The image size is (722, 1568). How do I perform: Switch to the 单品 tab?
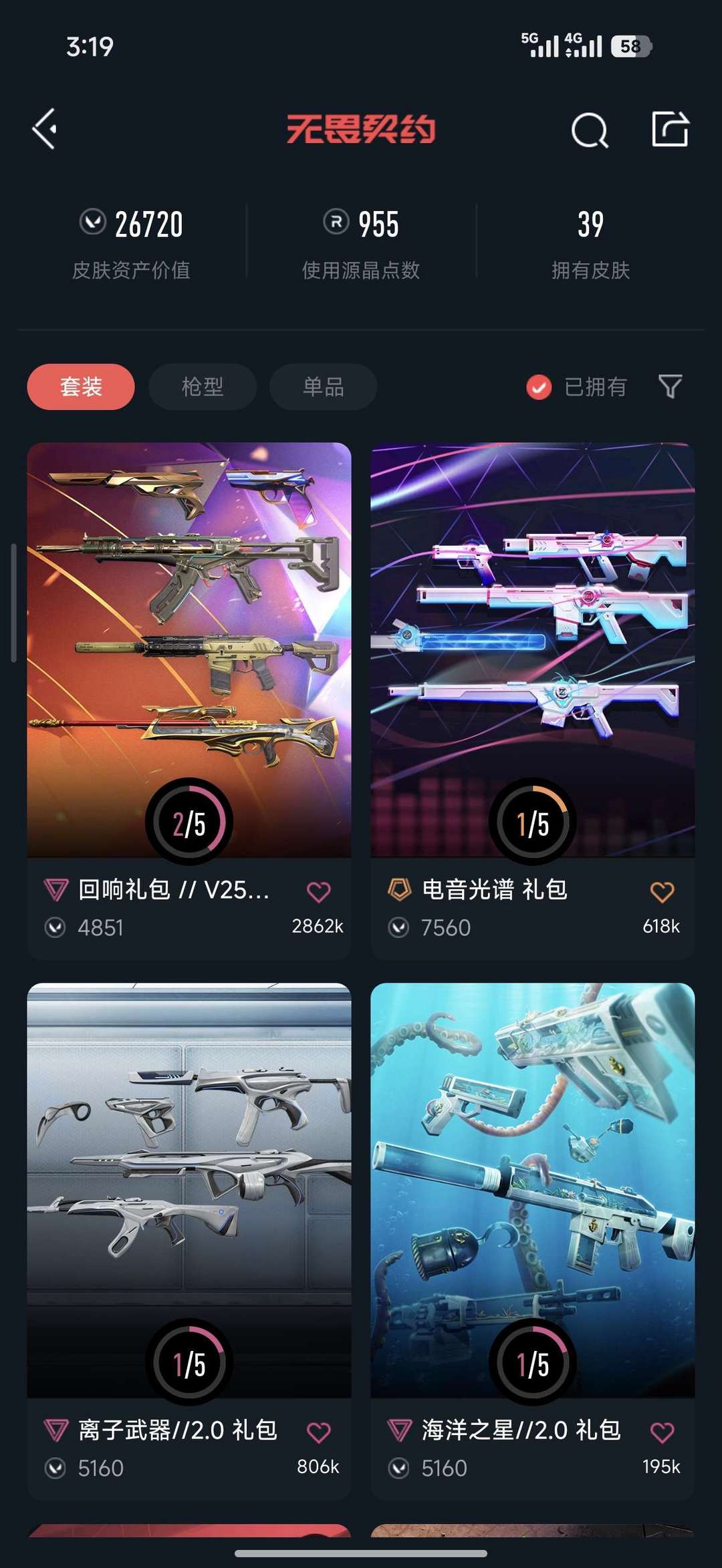(323, 387)
